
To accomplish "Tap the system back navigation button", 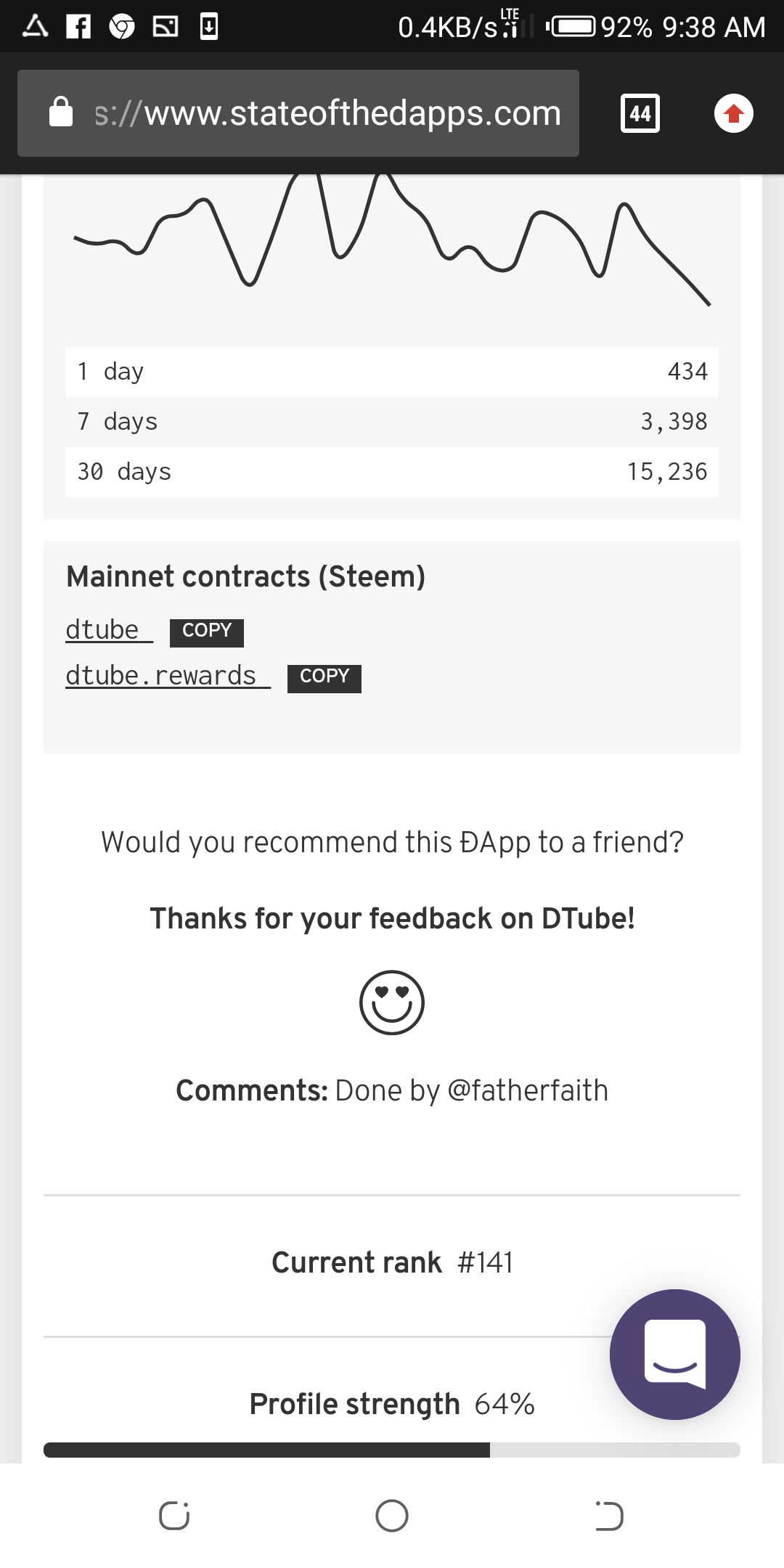I will click(608, 1516).
